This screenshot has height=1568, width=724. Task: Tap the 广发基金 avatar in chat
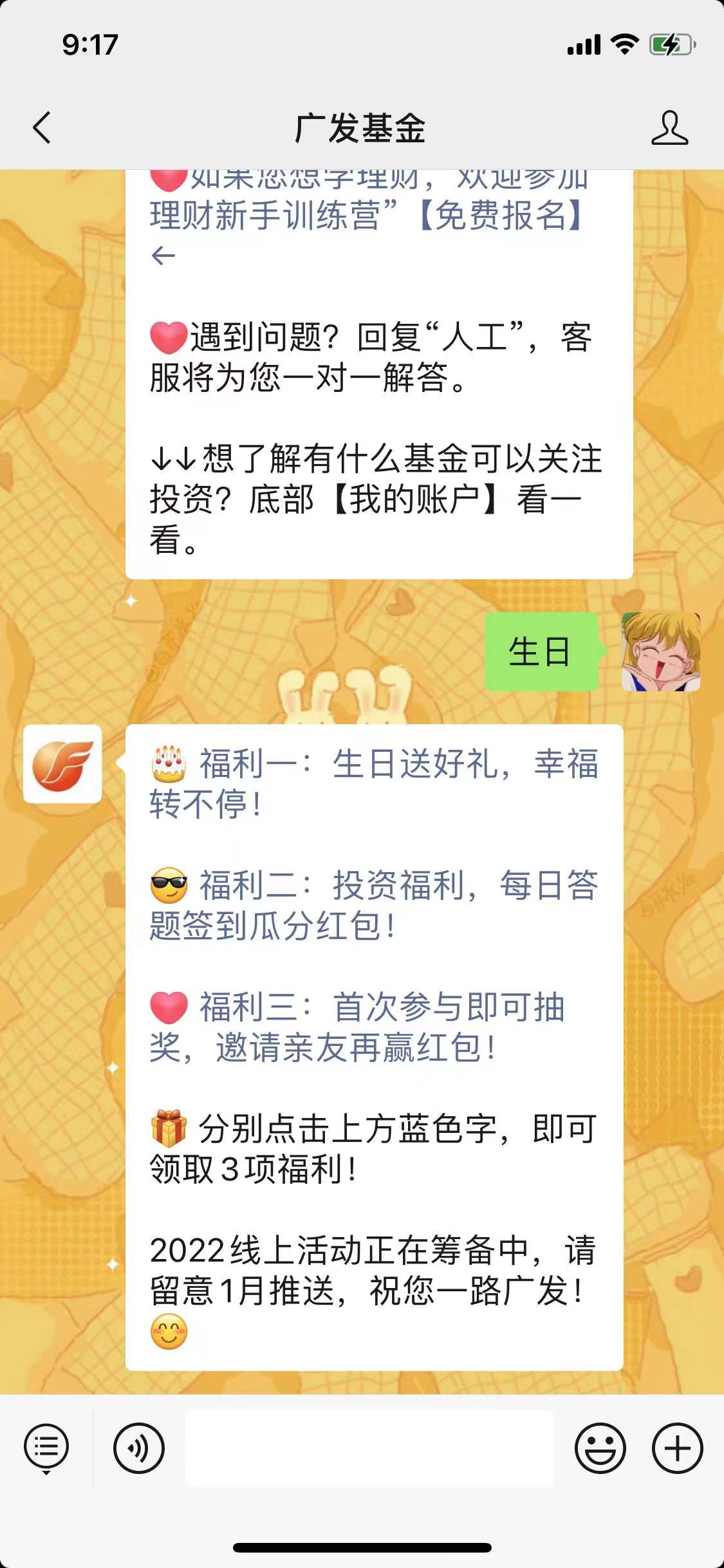coord(62,764)
